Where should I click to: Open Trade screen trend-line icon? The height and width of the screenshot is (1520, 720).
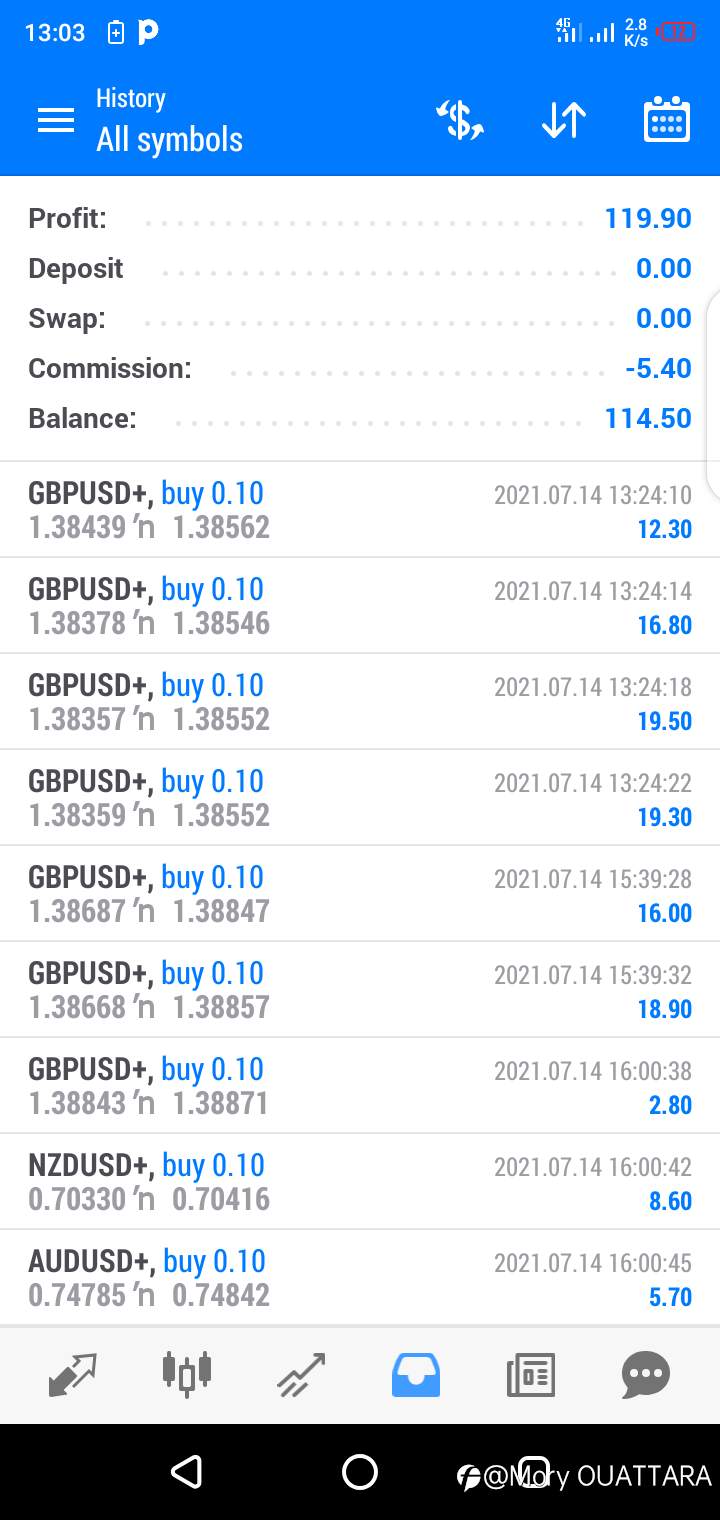point(300,1375)
